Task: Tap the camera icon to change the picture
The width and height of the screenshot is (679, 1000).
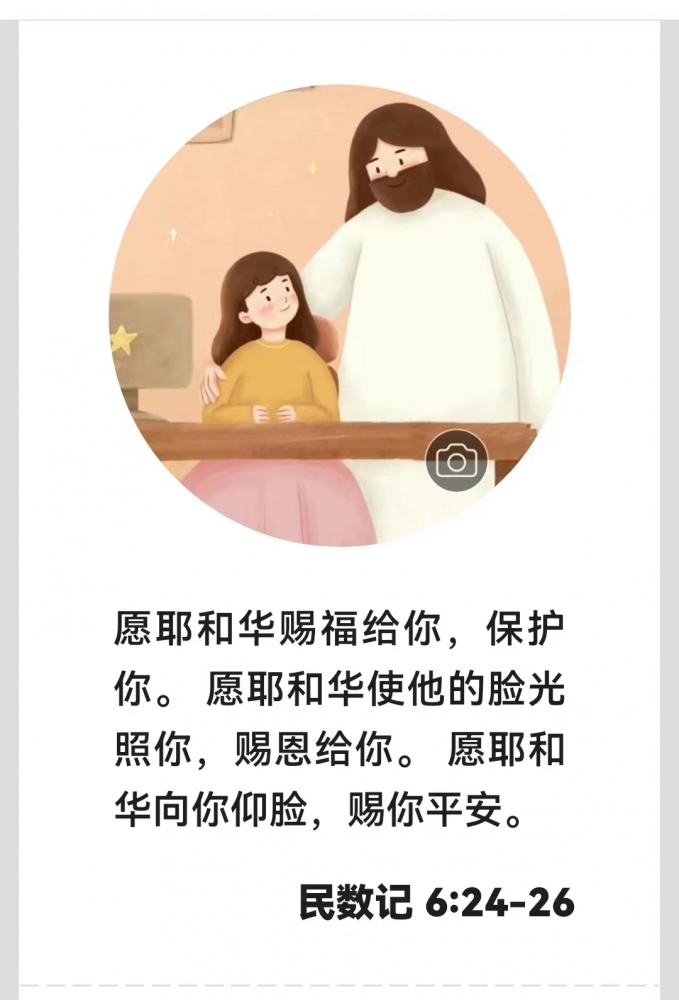Action: click(457, 461)
